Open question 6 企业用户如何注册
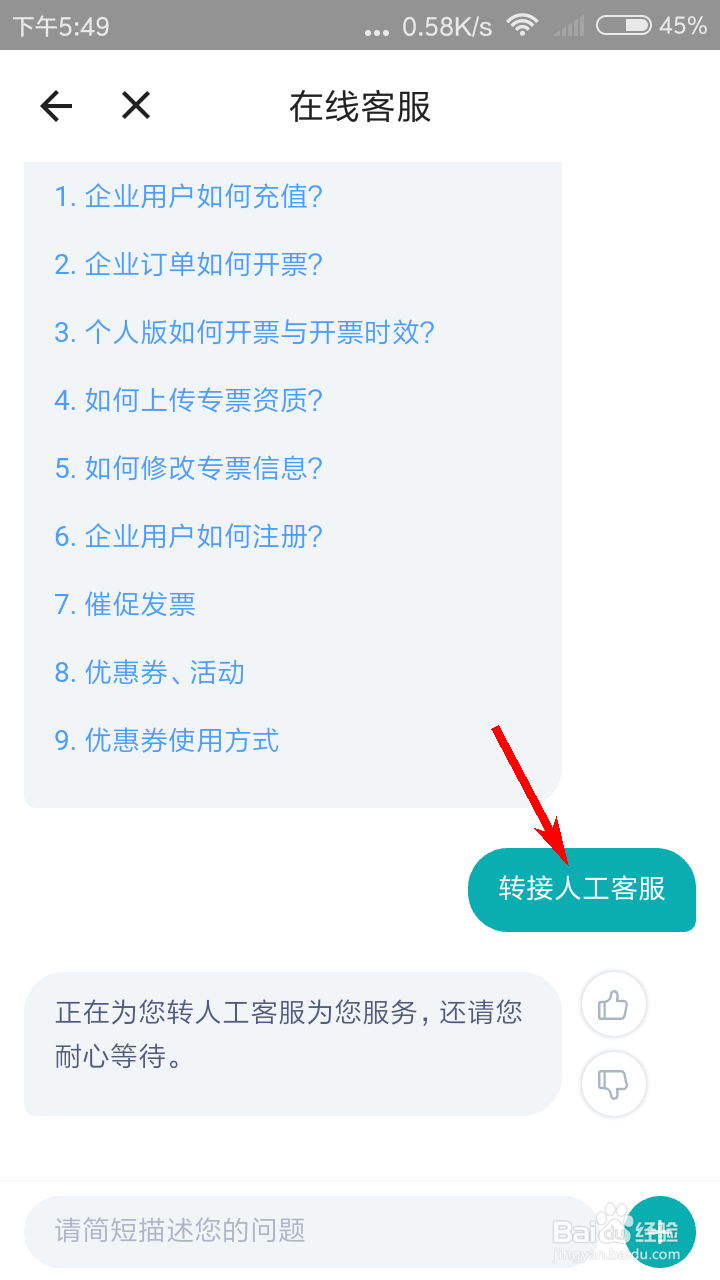720x1280 pixels. [192, 537]
